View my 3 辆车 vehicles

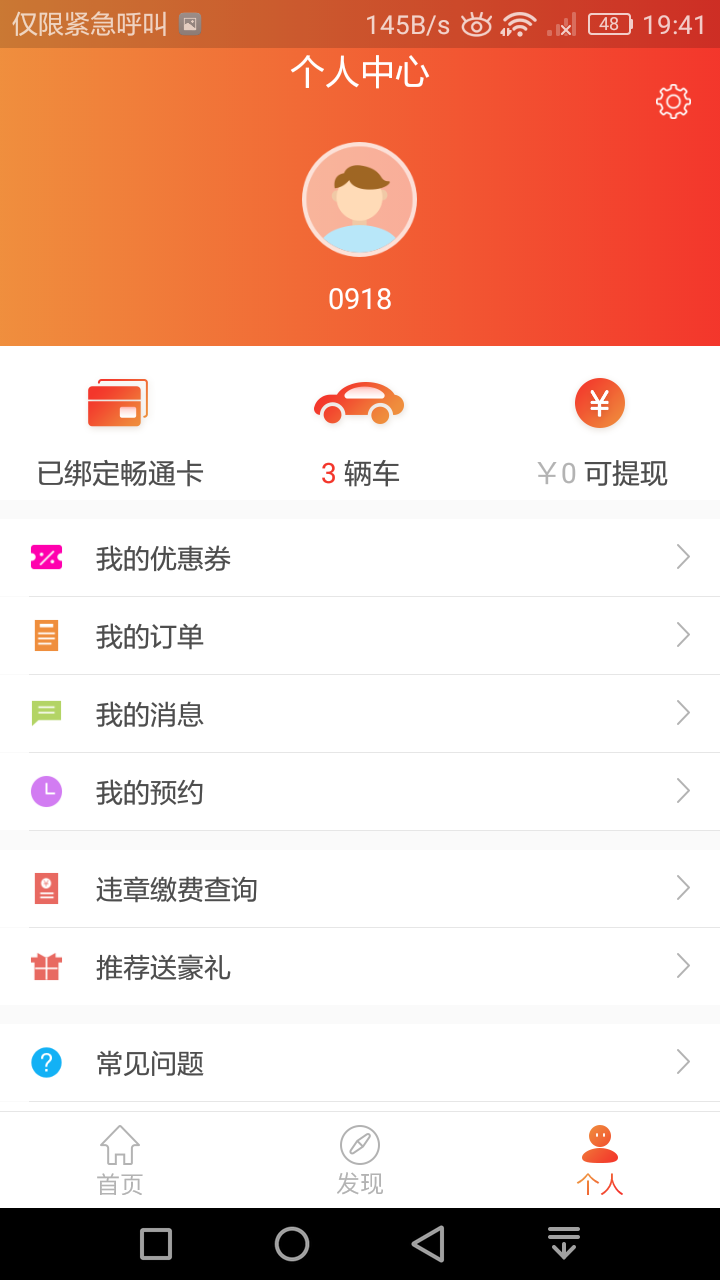point(359,430)
